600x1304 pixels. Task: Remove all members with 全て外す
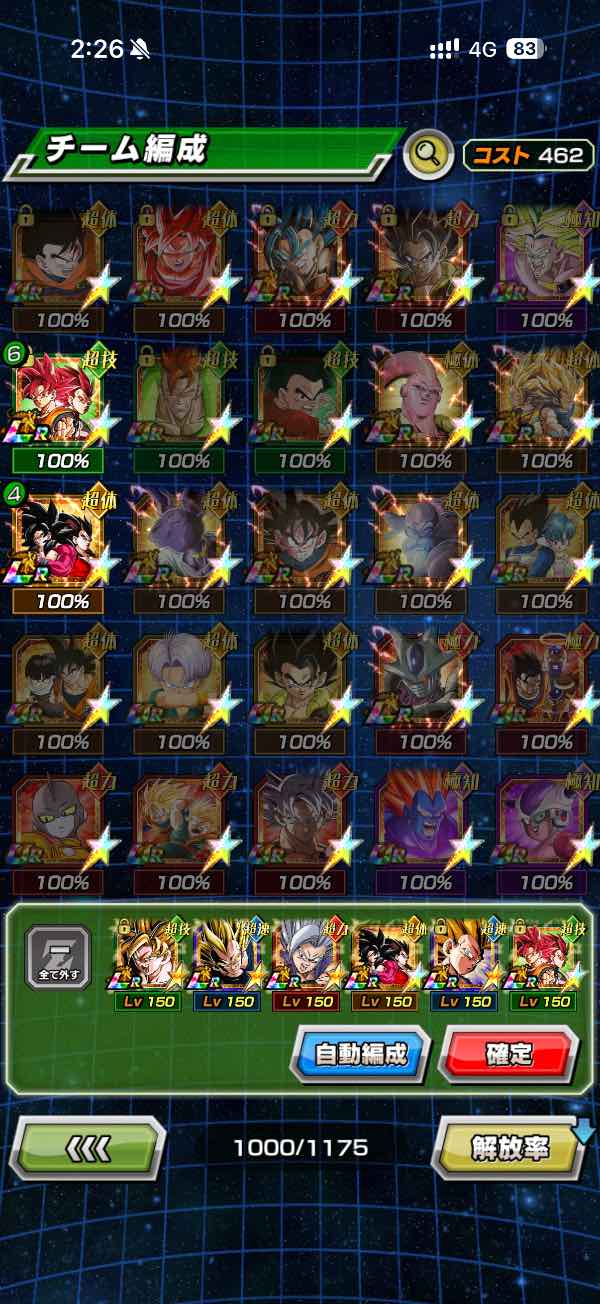(x=58, y=957)
